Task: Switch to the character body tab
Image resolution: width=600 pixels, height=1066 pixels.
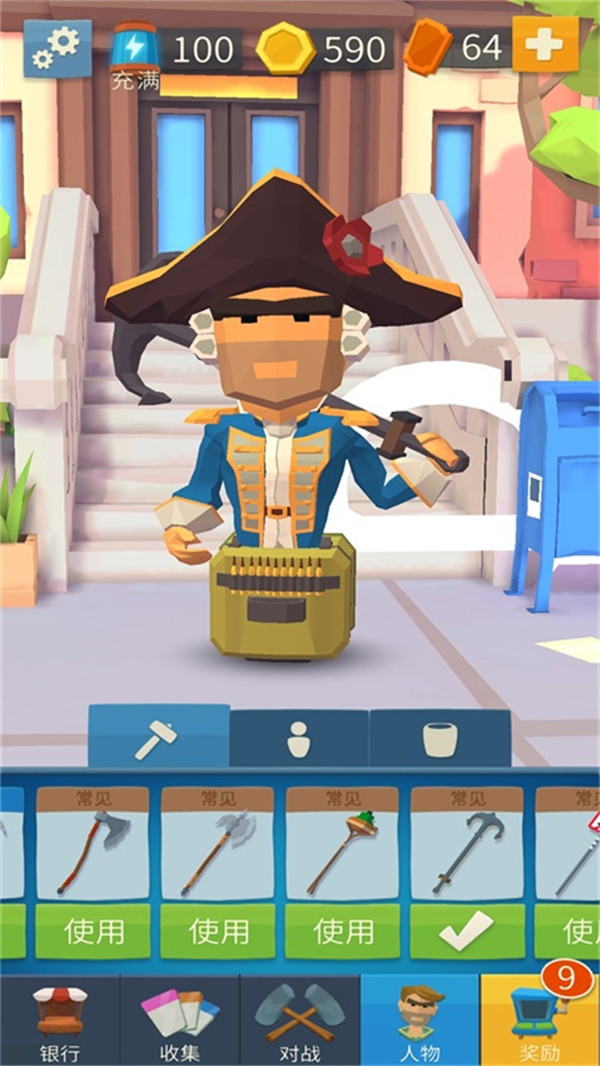Action: [298, 738]
